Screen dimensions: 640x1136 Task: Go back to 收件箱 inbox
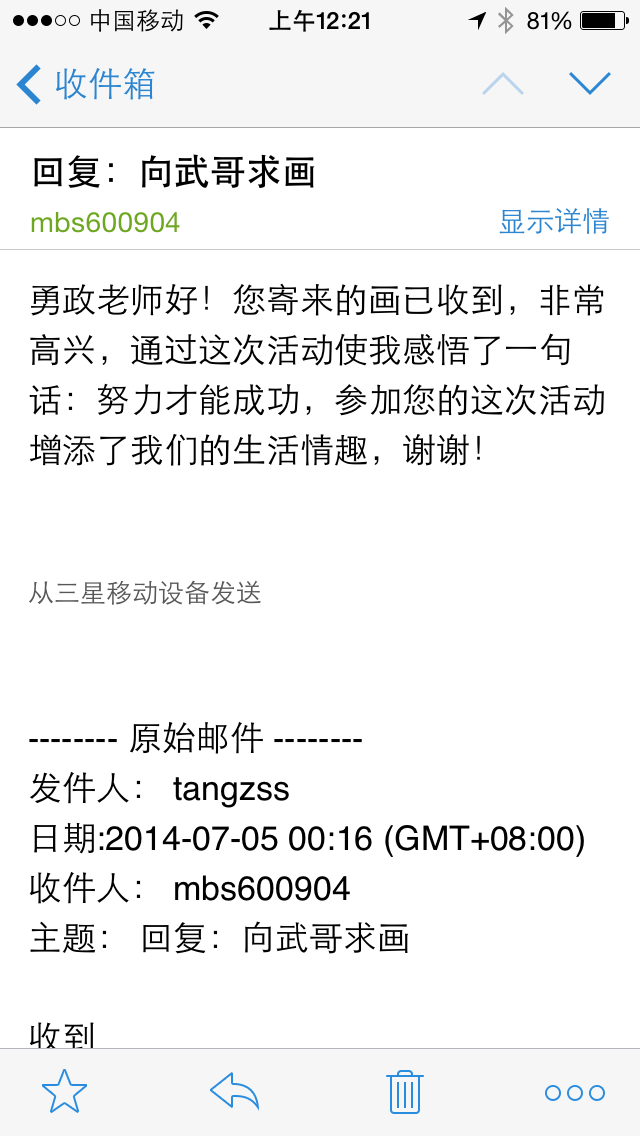click(86, 84)
